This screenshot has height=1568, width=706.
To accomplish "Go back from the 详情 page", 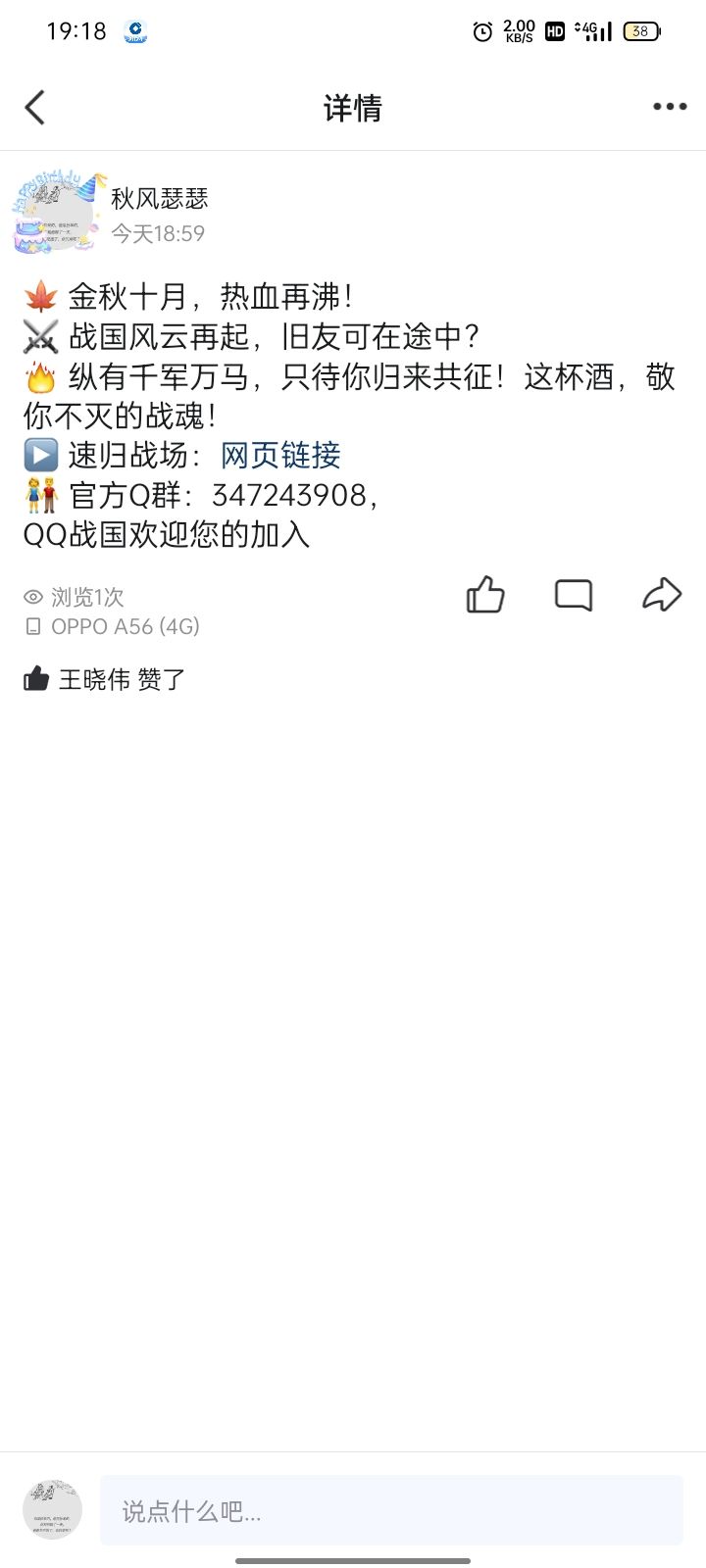I will (35, 108).
